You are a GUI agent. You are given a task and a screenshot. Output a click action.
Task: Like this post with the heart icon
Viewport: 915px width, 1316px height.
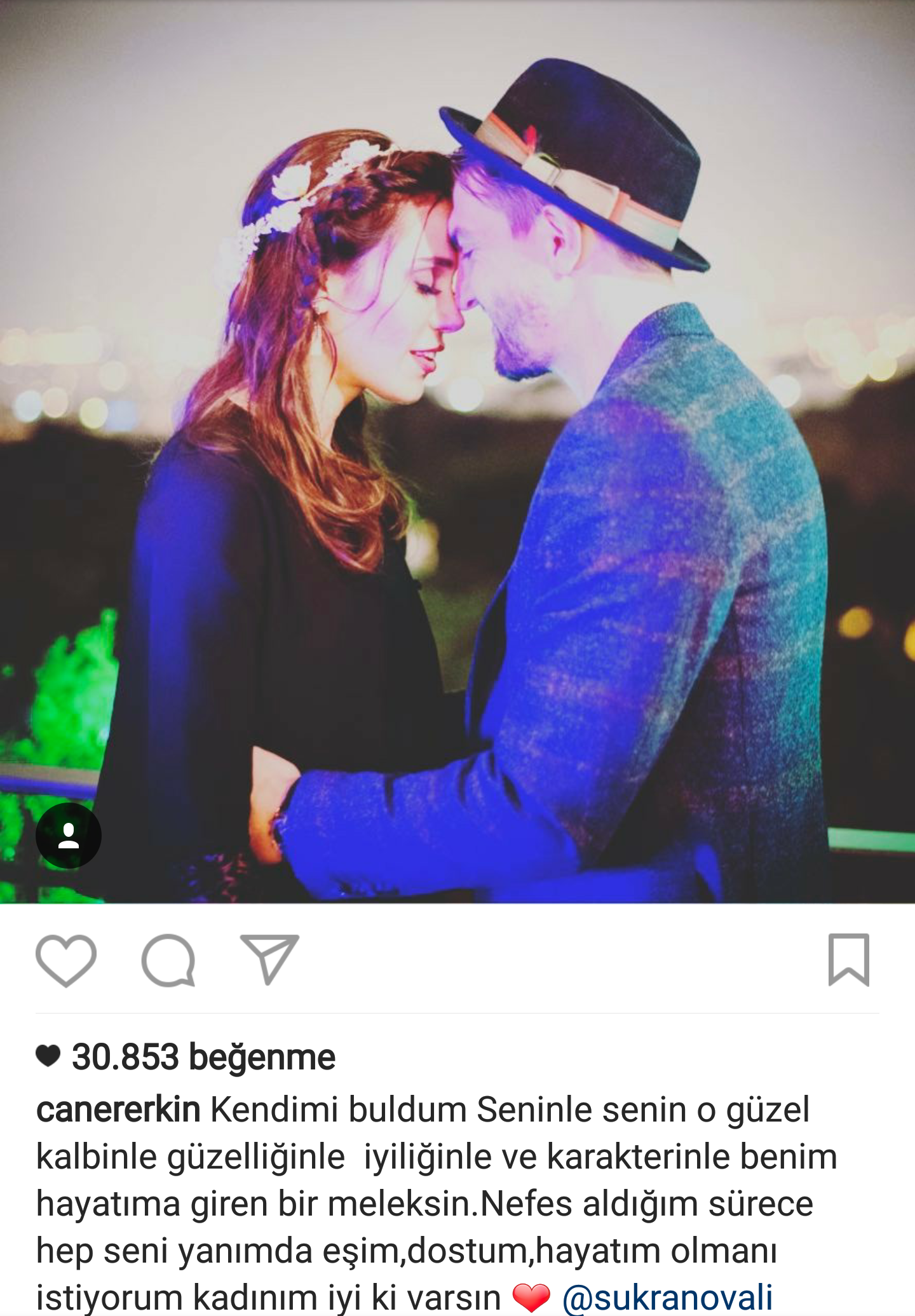66,960
